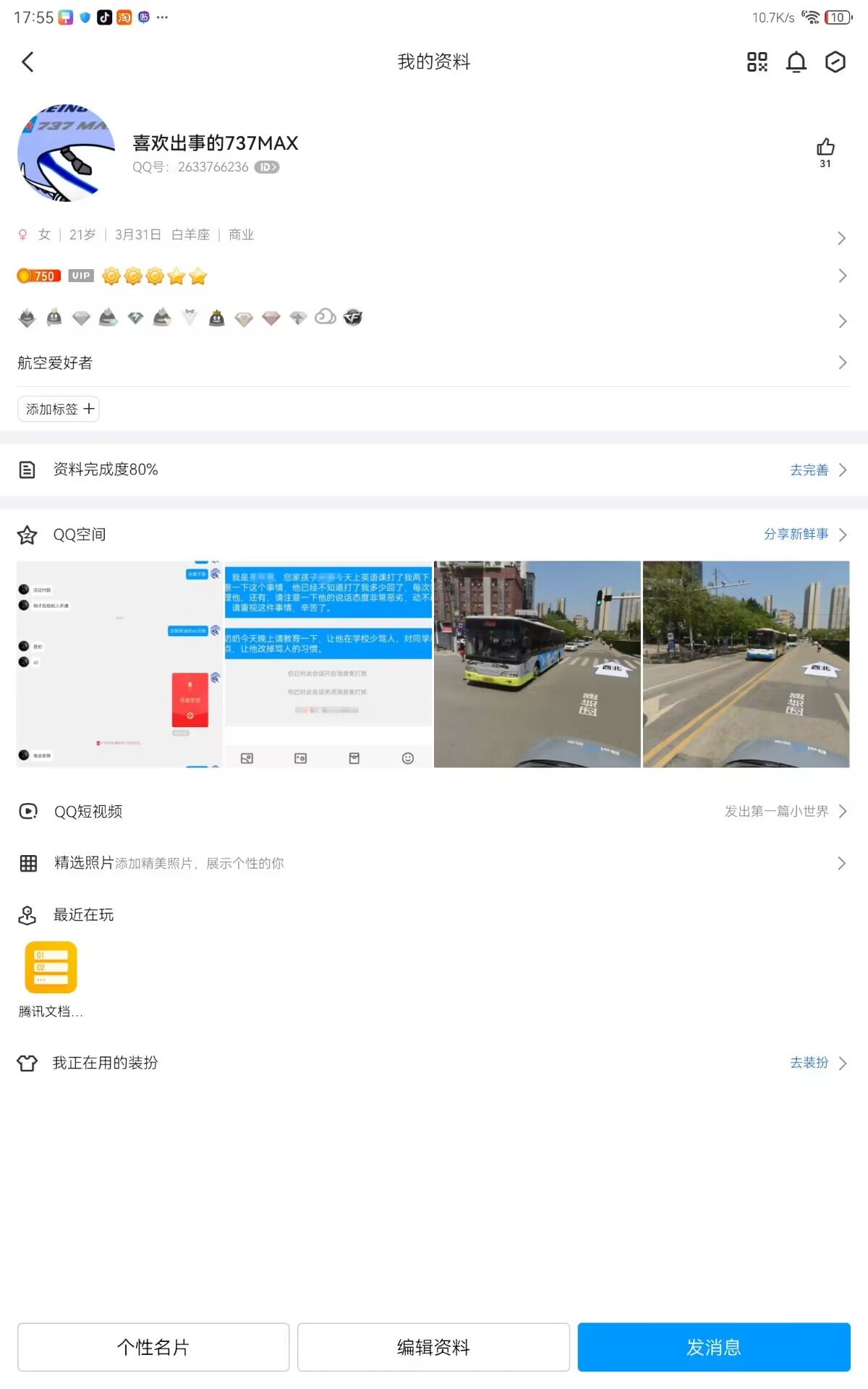The height and width of the screenshot is (1389, 868).
Task: Tap the thumbs-up like icon
Action: tap(825, 148)
